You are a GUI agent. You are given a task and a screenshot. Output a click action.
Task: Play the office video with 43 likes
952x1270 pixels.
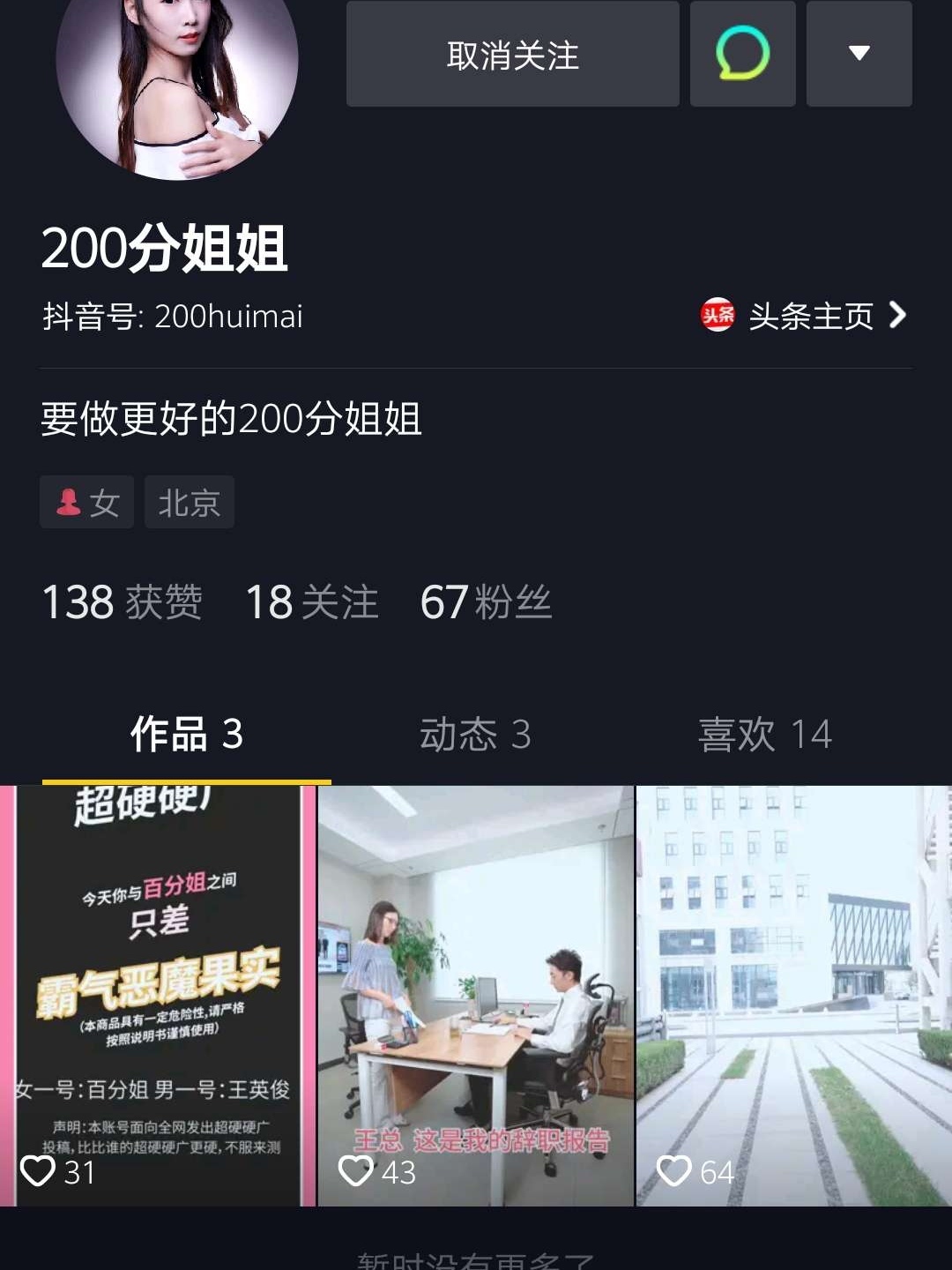(475, 995)
